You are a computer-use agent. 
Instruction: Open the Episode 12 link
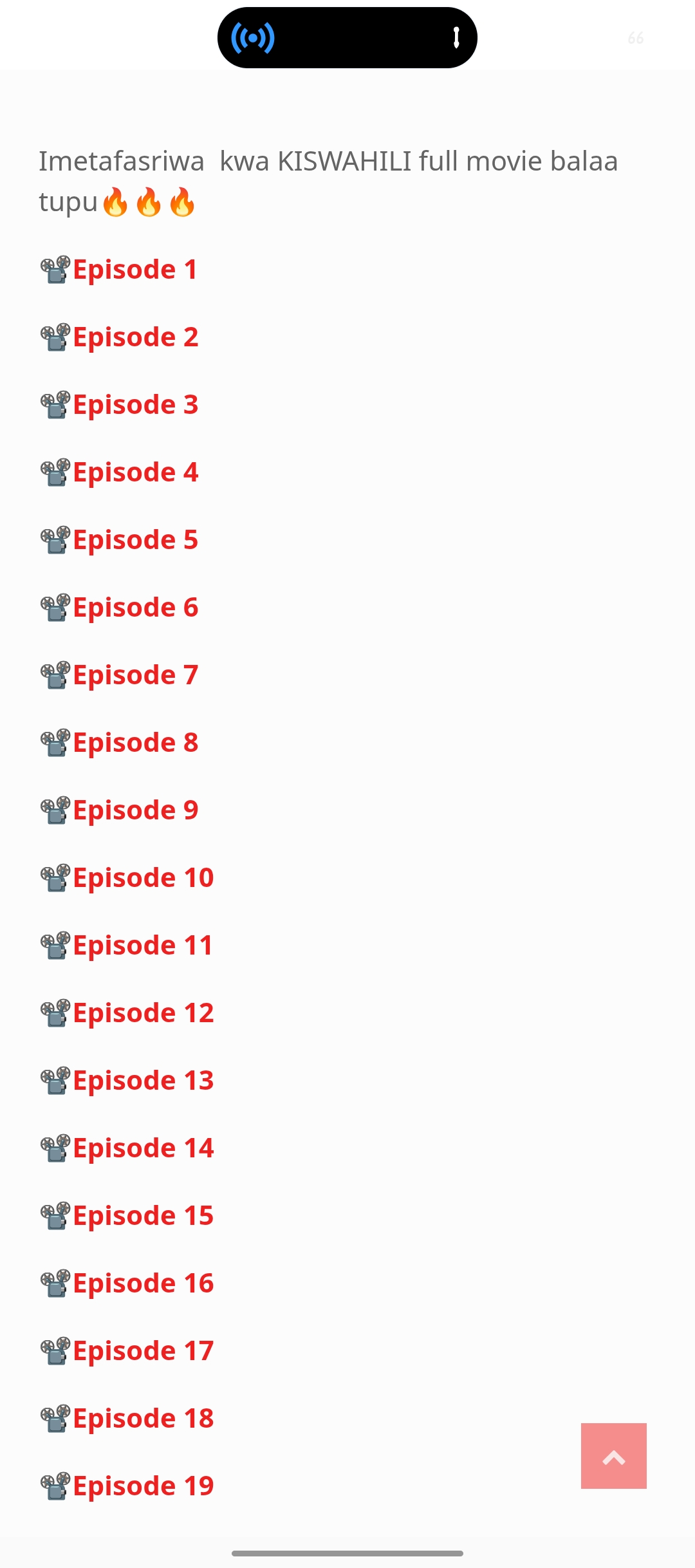[x=143, y=1013]
